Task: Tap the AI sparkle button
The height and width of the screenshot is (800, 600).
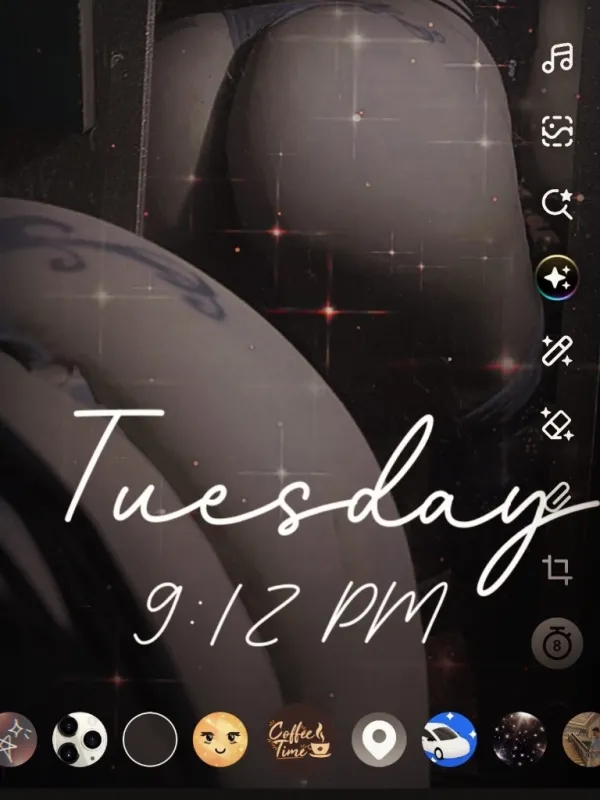Action: pyautogui.click(x=557, y=278)
